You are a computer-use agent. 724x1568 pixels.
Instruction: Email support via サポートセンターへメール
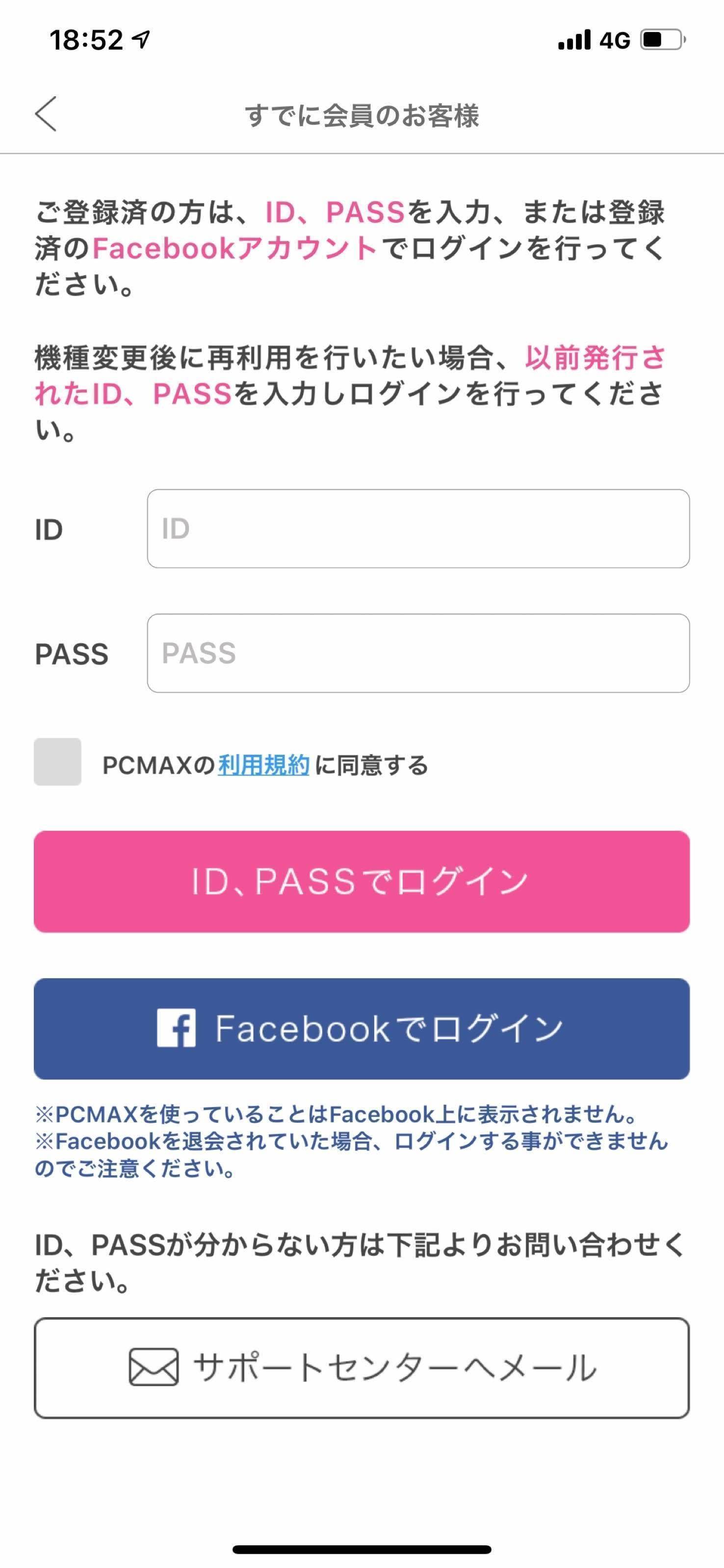click(x=362, y=1368)
